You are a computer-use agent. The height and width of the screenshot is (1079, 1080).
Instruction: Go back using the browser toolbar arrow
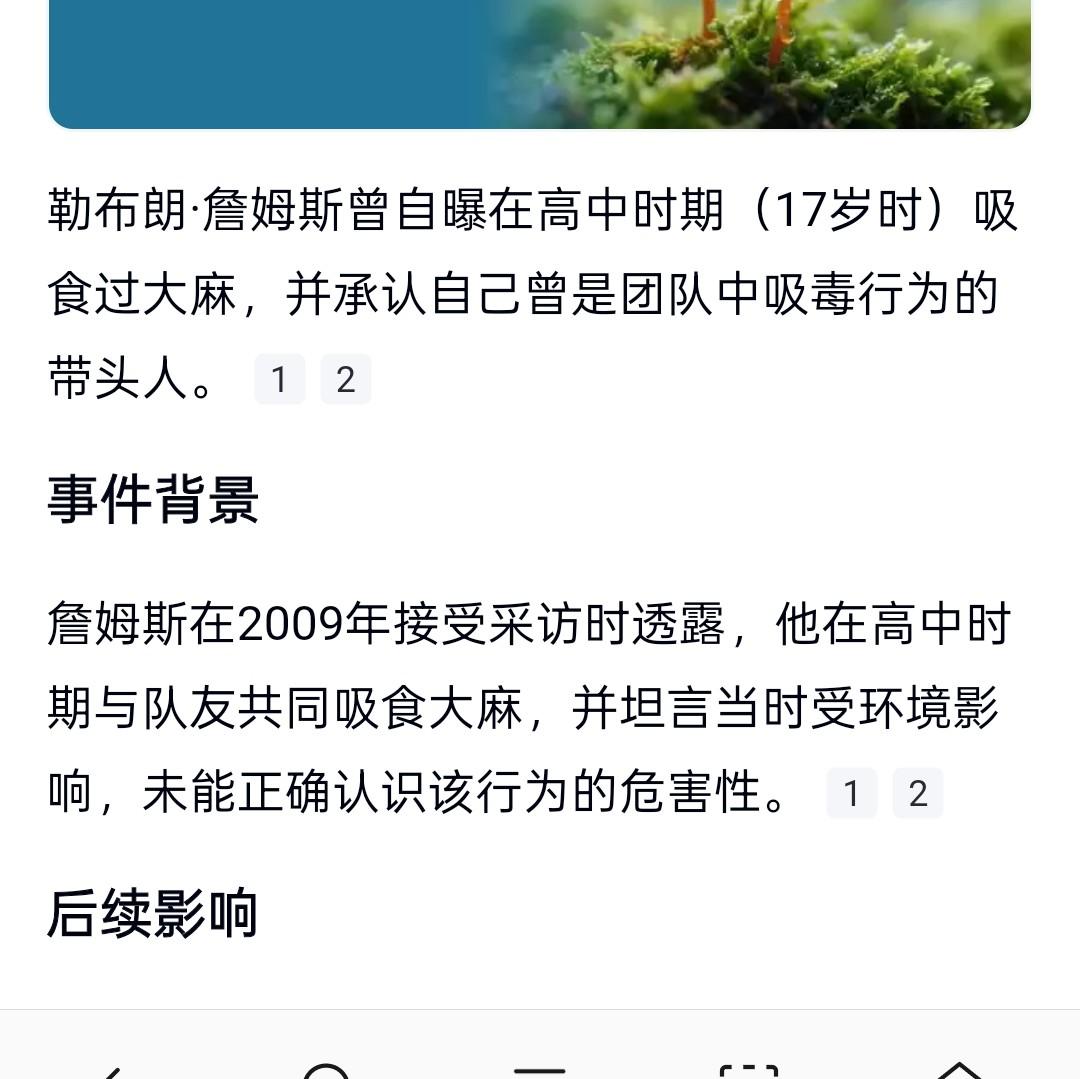[108, 1070]
